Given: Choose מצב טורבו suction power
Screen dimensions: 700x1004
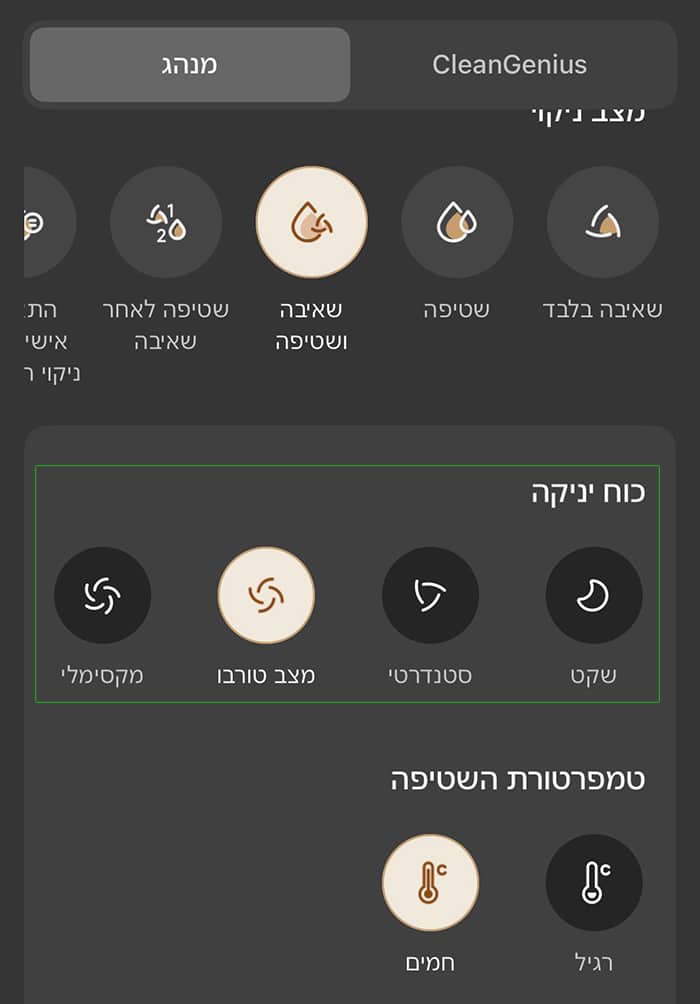Looking at the screenshot, I should (266, 595).
